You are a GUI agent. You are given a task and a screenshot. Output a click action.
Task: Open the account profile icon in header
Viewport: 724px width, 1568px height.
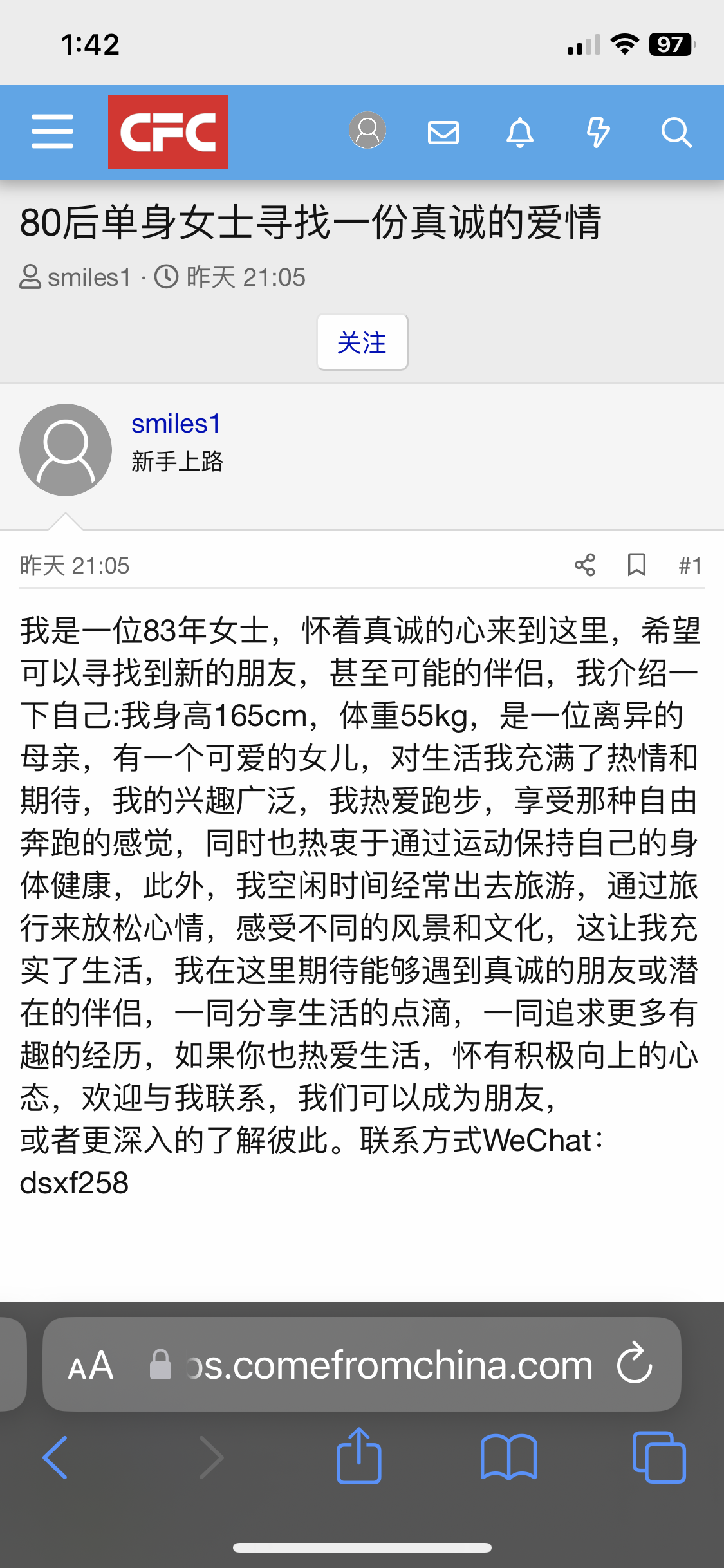[x=367, y=131]
